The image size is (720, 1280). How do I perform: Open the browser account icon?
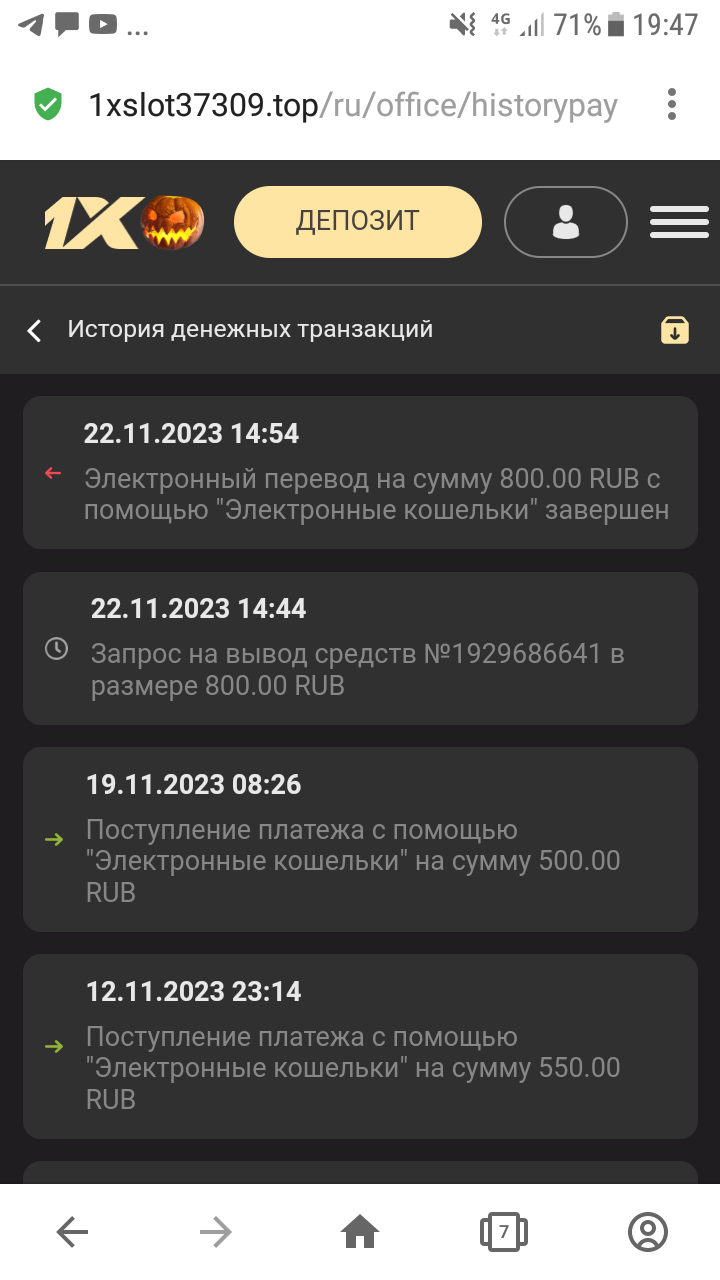pos(647,1232)
